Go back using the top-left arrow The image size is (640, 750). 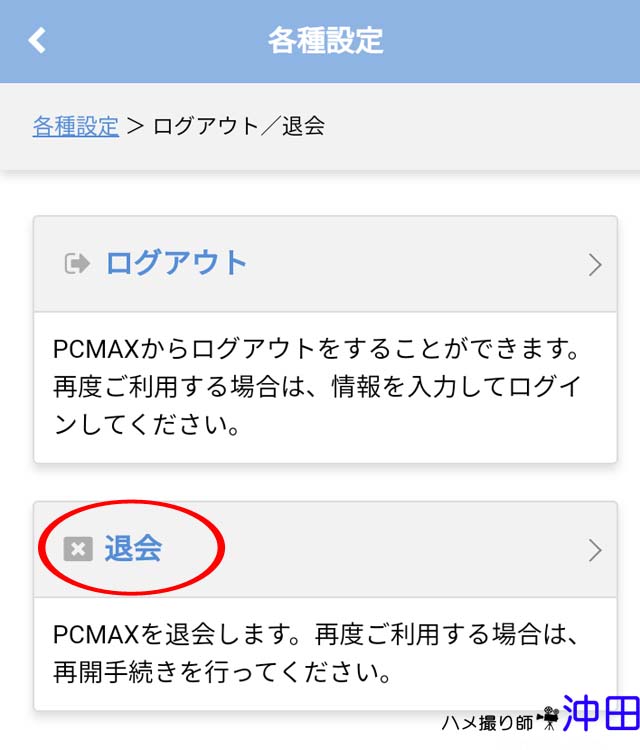[x=38, y=41]
